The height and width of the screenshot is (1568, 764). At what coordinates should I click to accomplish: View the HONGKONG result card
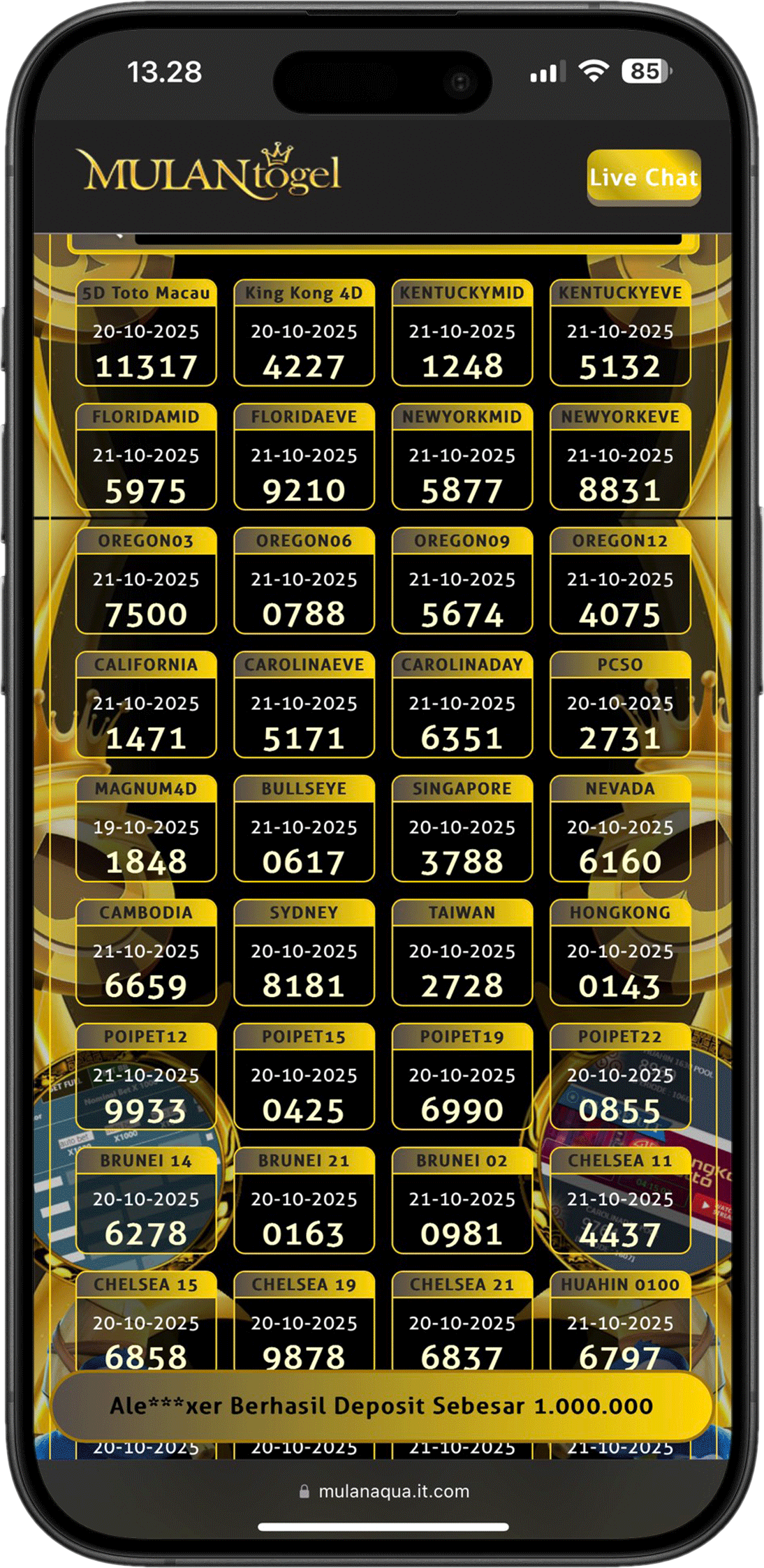pyautogui.click(x=620, y=953)
